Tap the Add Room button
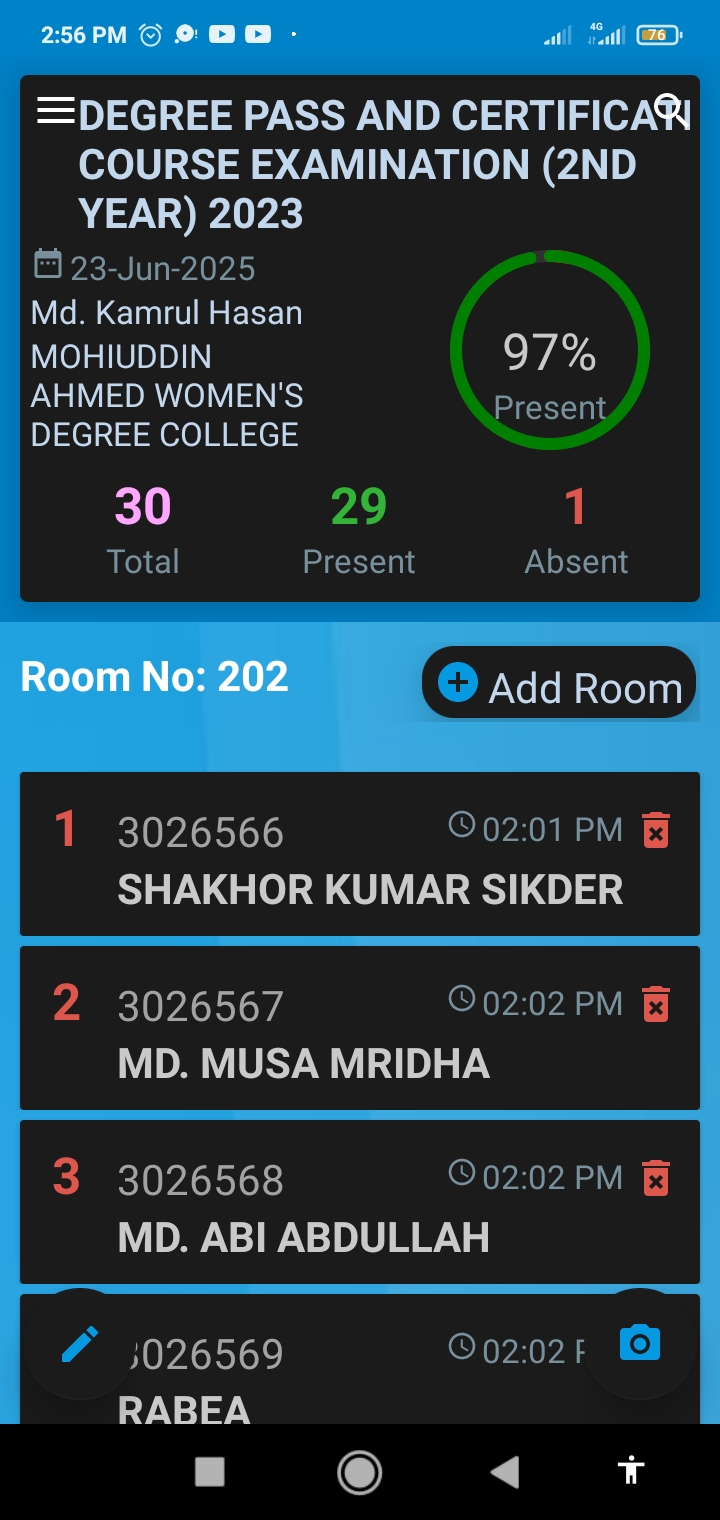Image resolution: width=720 pixels, height=1520 pixels. (x=559, y=683)
